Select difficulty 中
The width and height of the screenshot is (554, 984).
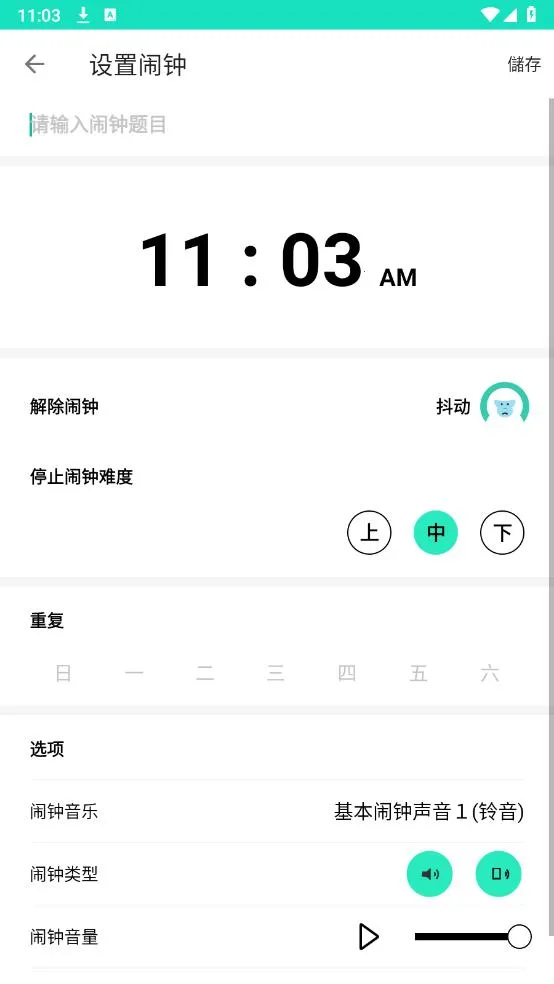435,533
